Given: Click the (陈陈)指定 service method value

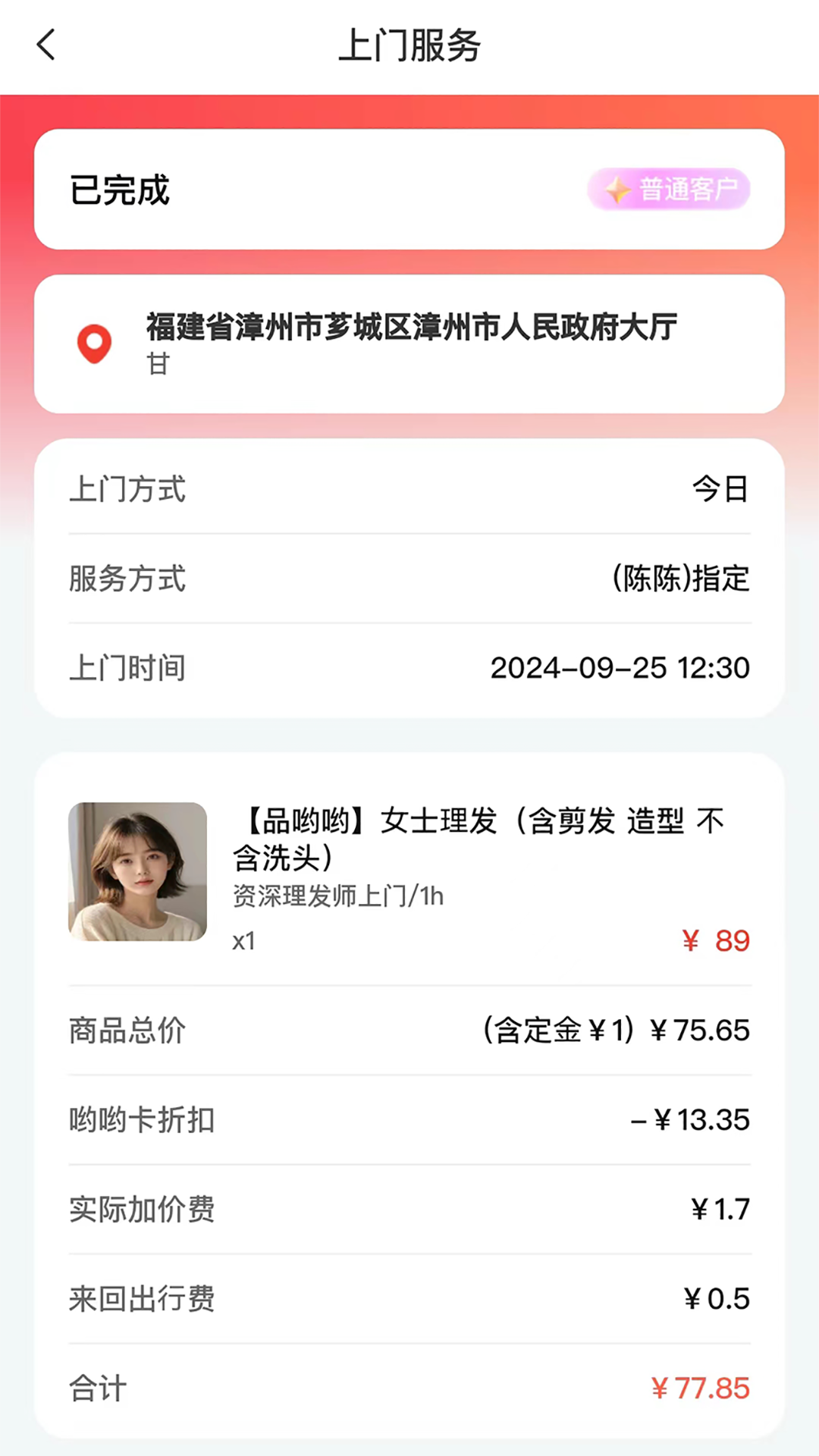Looking at the screenshot, I should 680,579.
